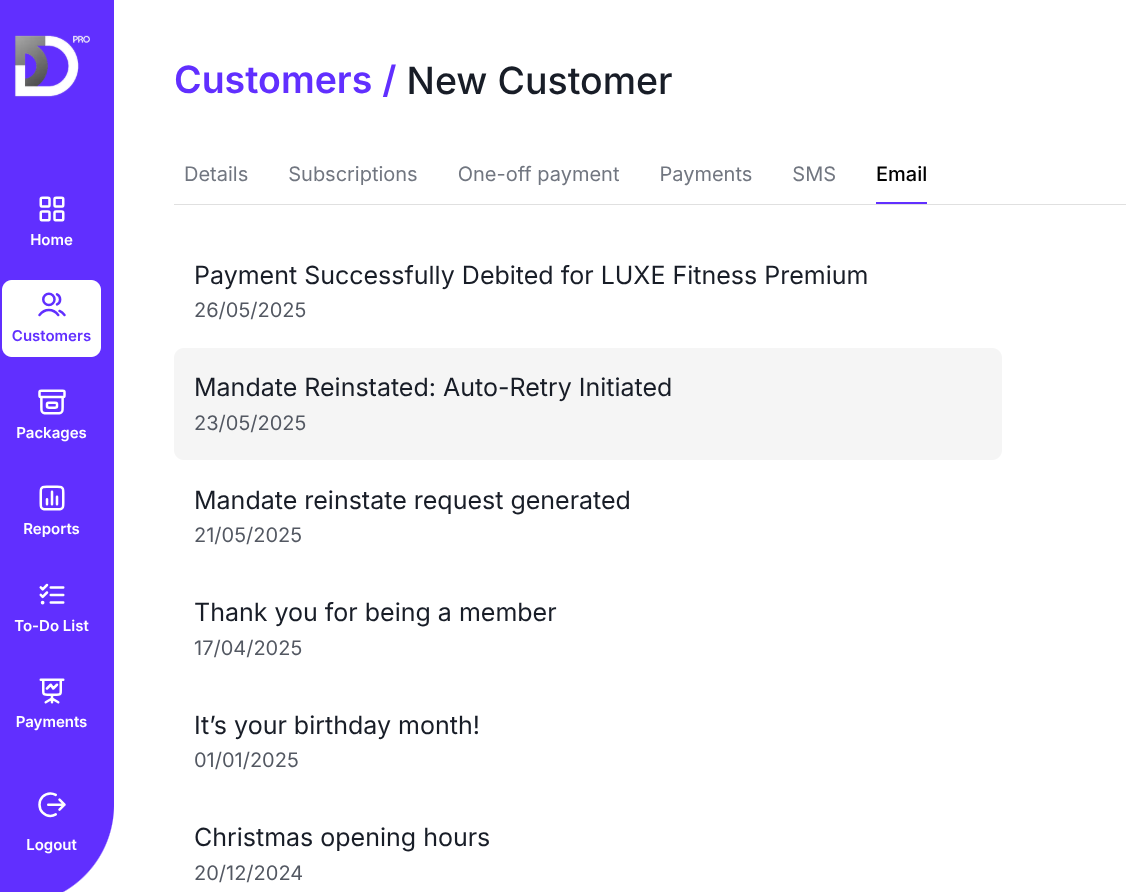1126x892 pixels.
Task: Open the Packages section
Action: (x=51, y=414)
